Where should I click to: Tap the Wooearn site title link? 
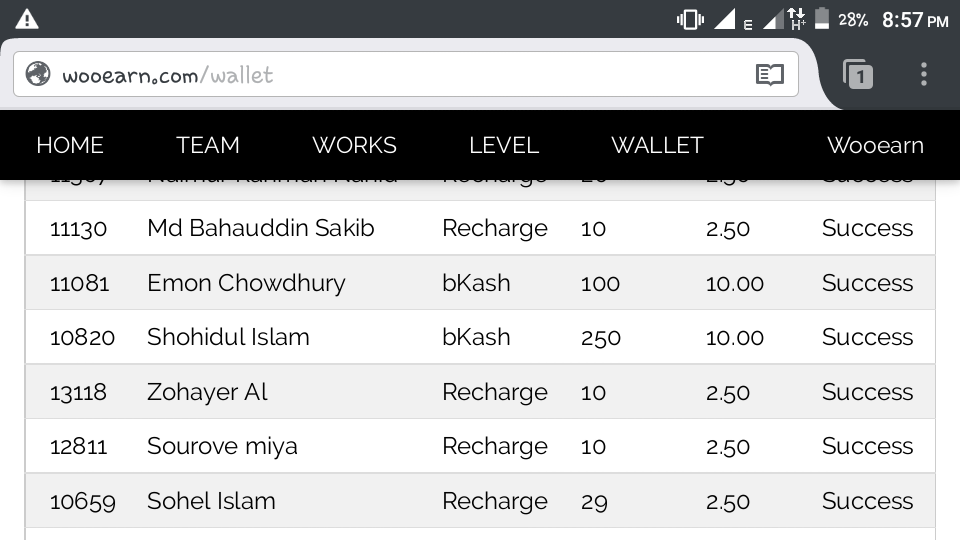[x=875, y=145]
